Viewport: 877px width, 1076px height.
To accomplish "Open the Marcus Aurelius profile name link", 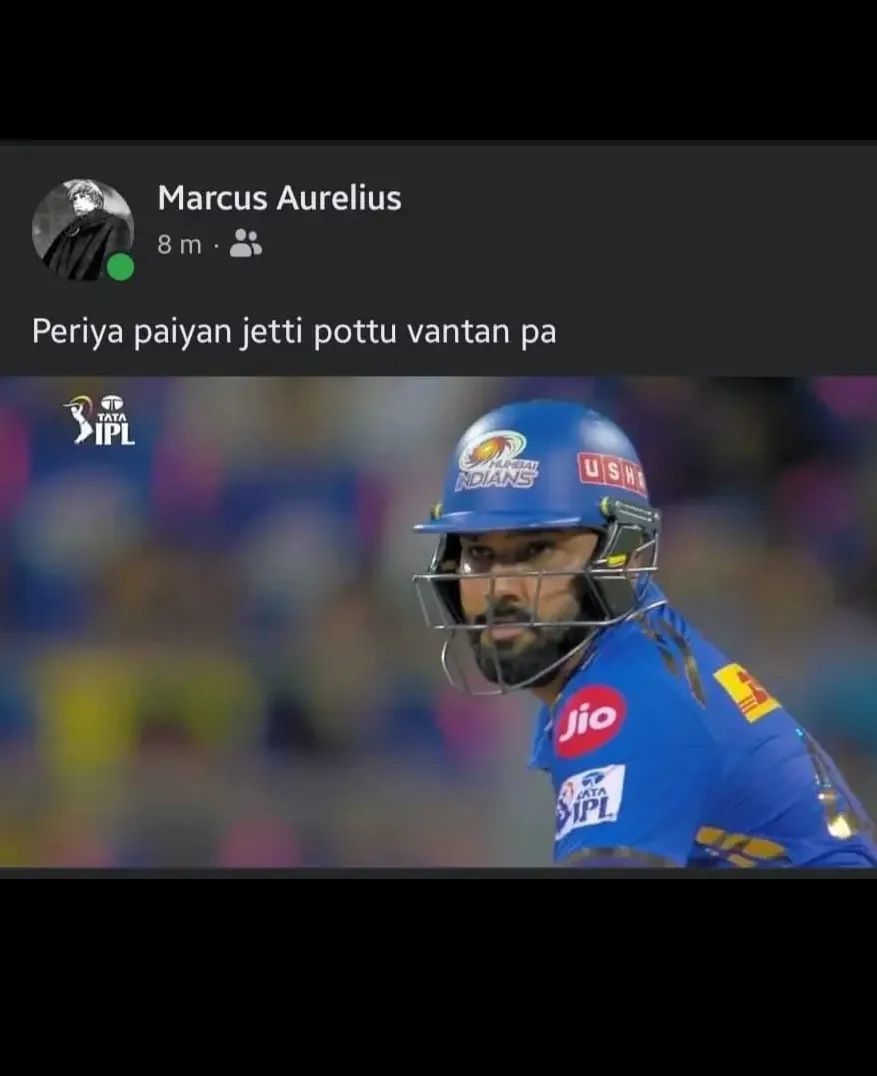I will pyautogui.click(x=279, y=199).
